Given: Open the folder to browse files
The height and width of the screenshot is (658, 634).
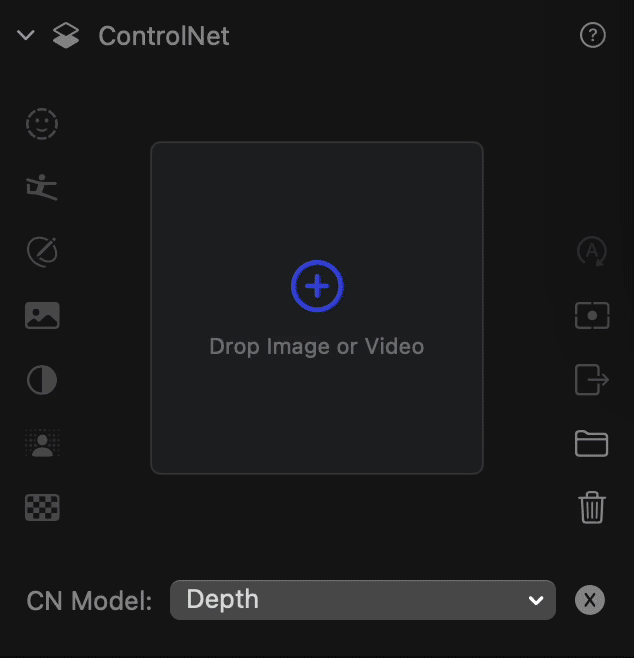Looking at the screenshot, I should click(x=592, y=444).
